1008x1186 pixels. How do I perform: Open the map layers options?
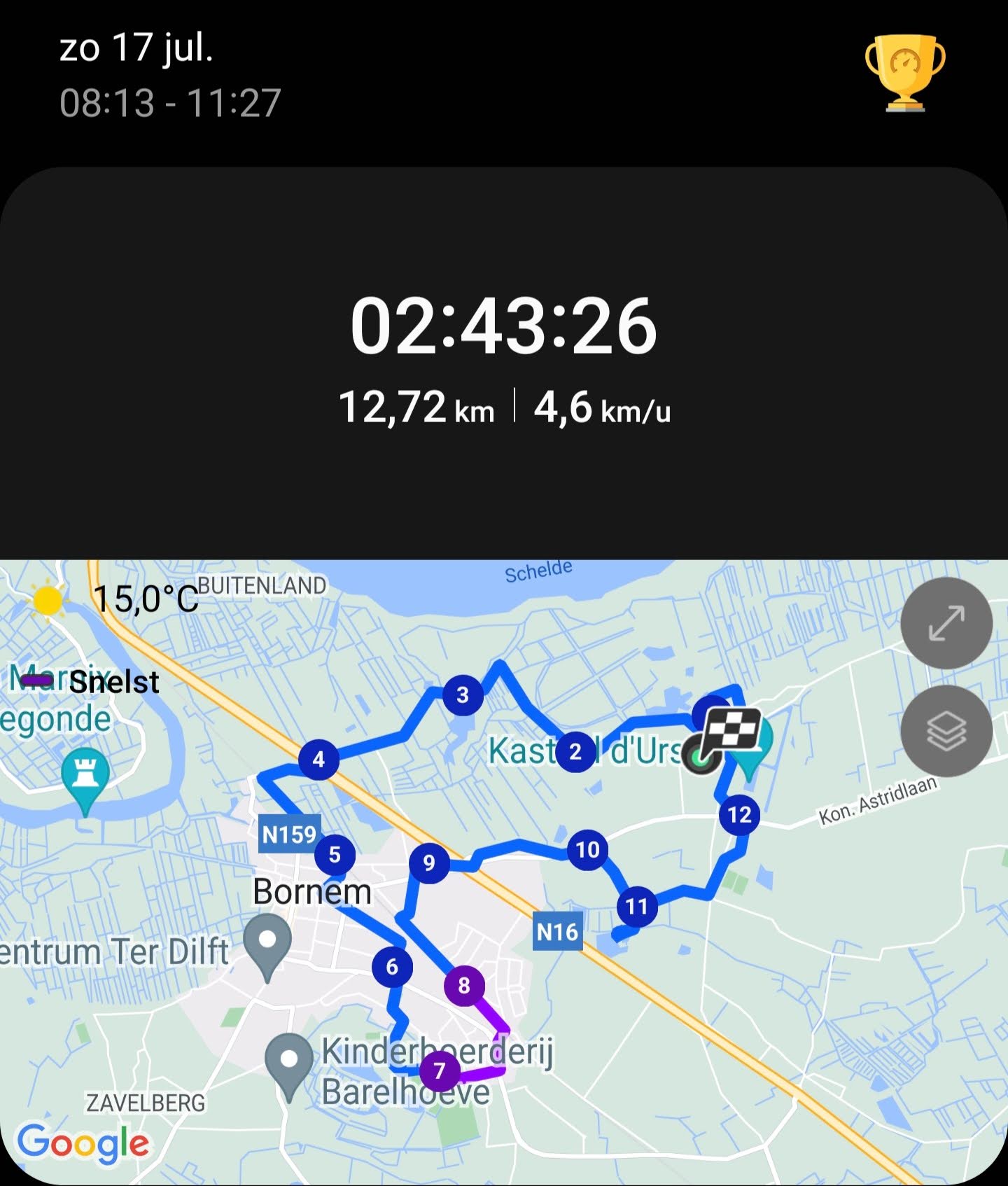click(946, 730)
